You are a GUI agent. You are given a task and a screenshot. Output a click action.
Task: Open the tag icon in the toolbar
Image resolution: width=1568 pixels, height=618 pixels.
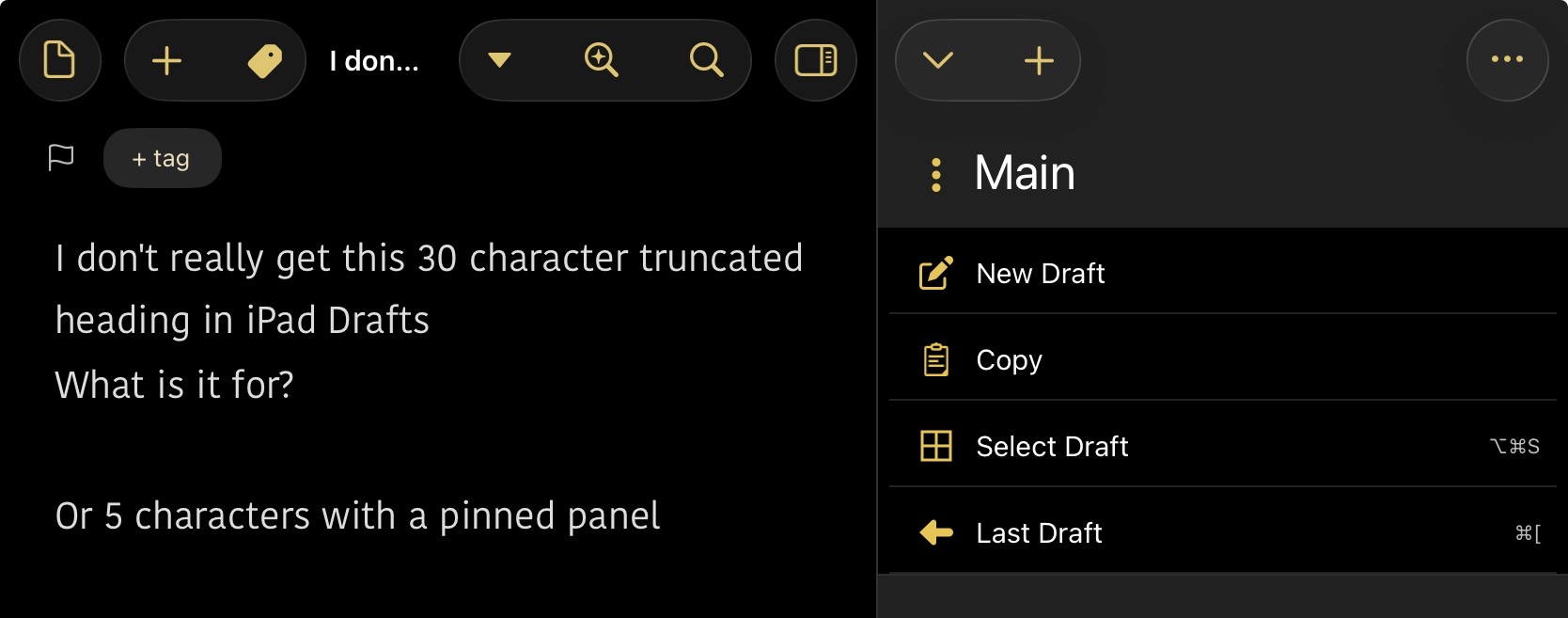point(264,61)
